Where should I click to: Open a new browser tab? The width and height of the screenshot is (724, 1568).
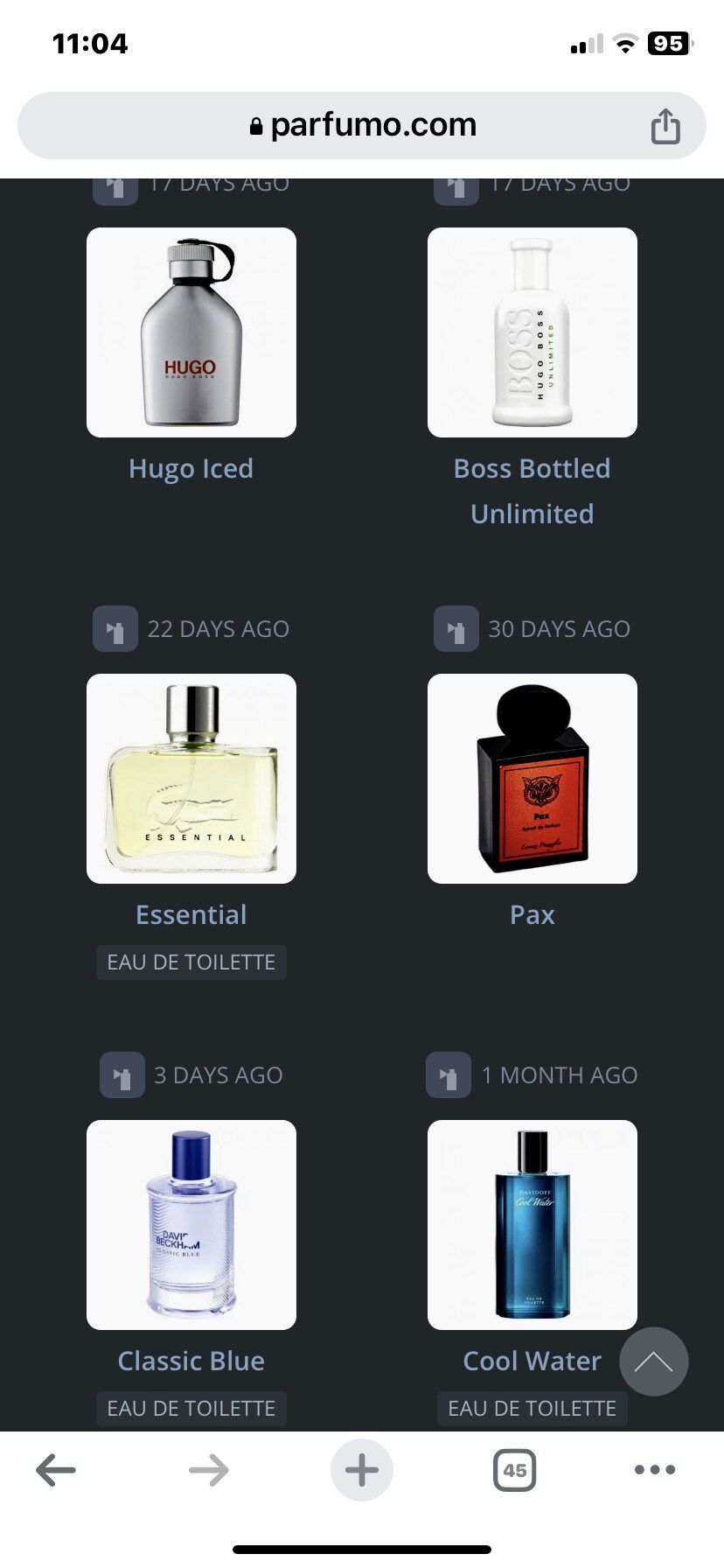(x=362, y=1470)
